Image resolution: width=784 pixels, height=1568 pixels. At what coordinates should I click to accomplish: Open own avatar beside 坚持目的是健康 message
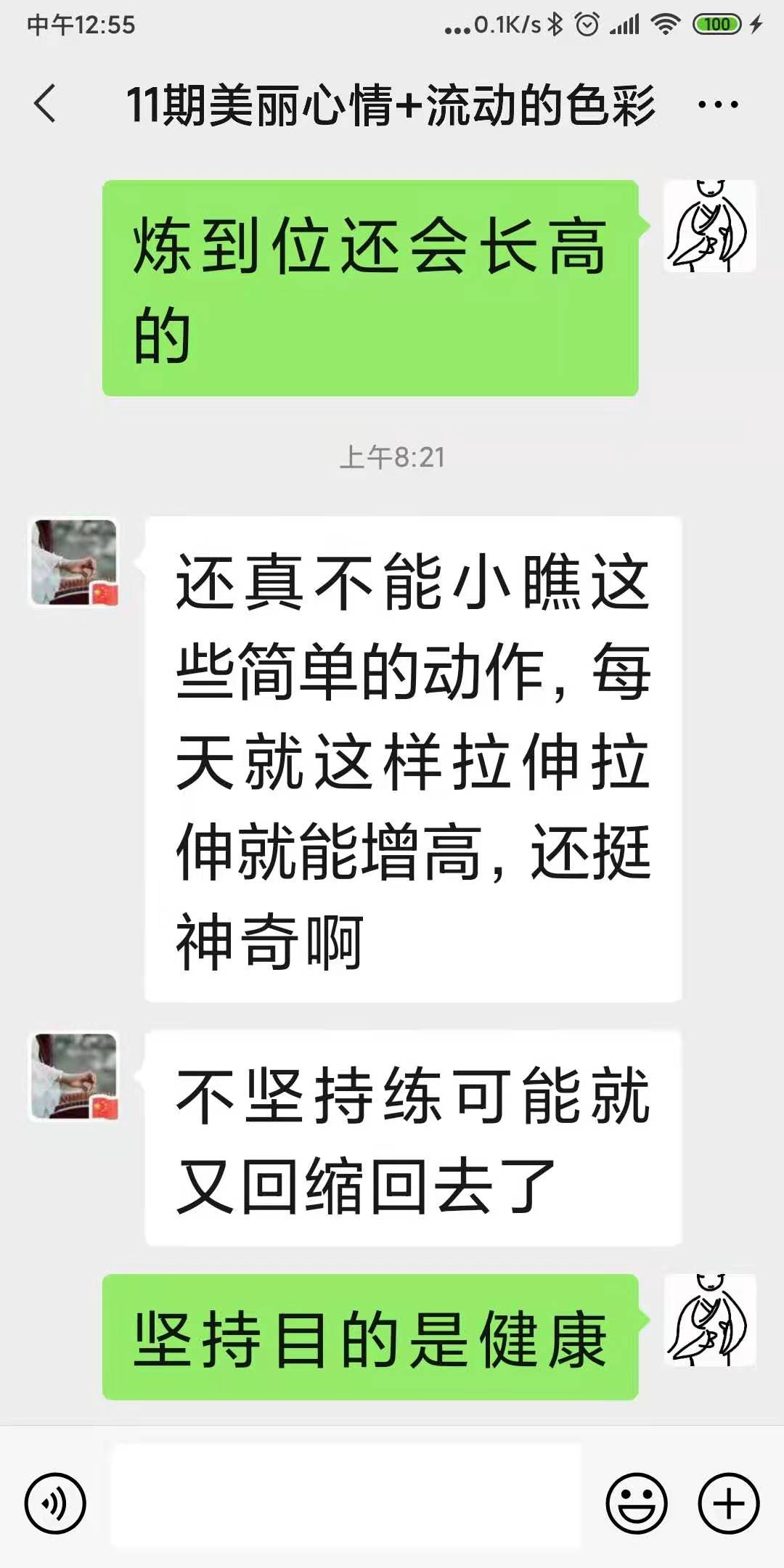710,1320
